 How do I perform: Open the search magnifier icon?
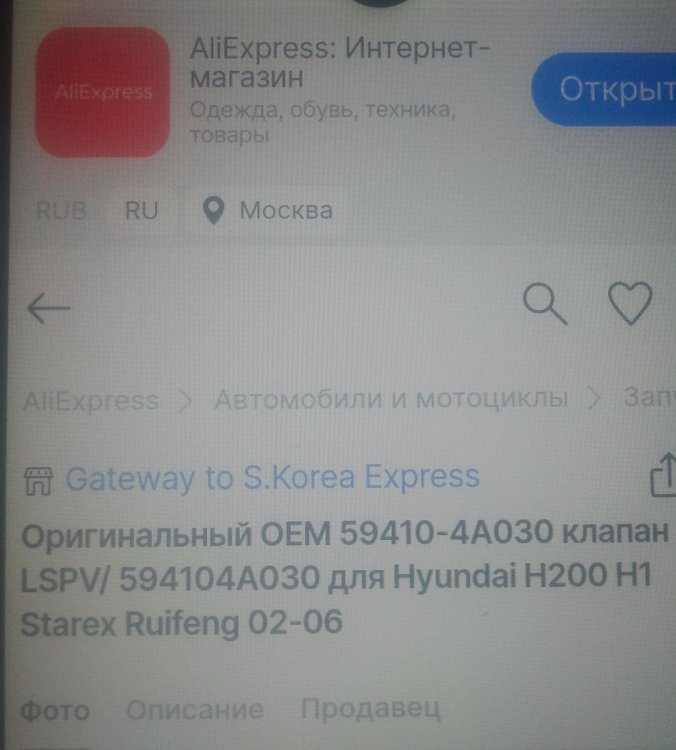pos(545,304)
